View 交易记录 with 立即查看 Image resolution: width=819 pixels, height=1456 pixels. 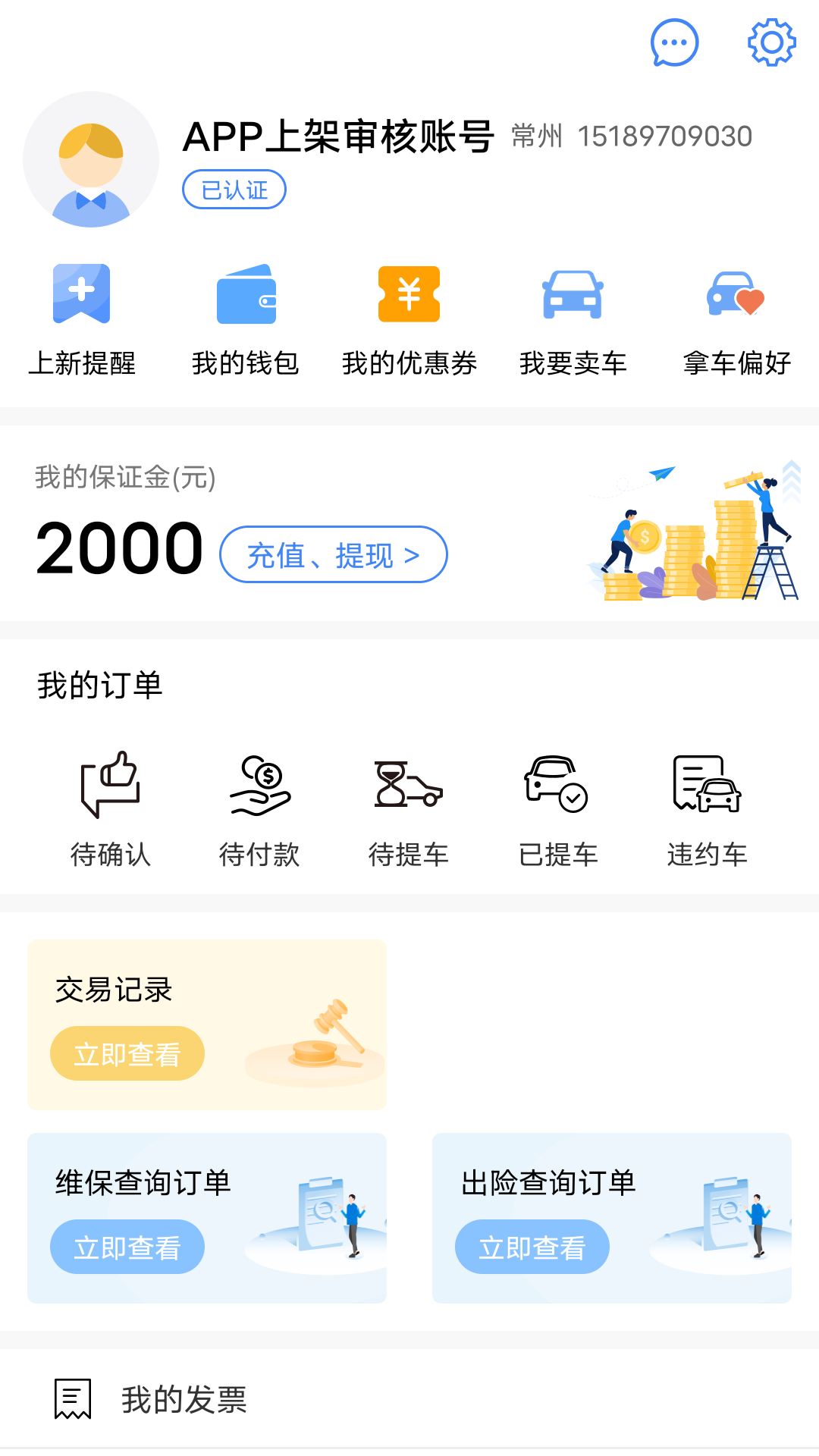(127, 1053)
